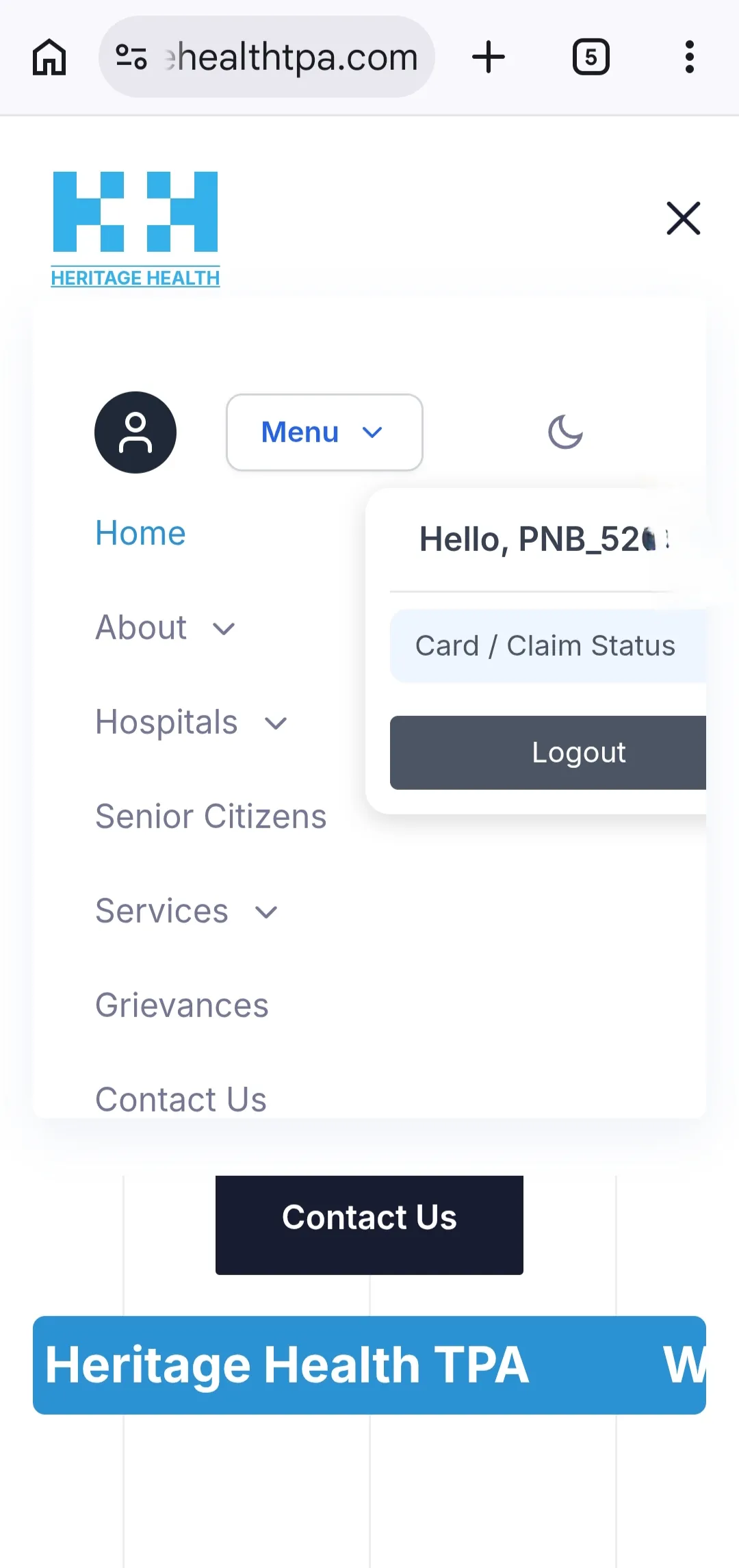Expand the About submenu
The width and height of the screenshot is (739, 1568).
click(166, 628)
